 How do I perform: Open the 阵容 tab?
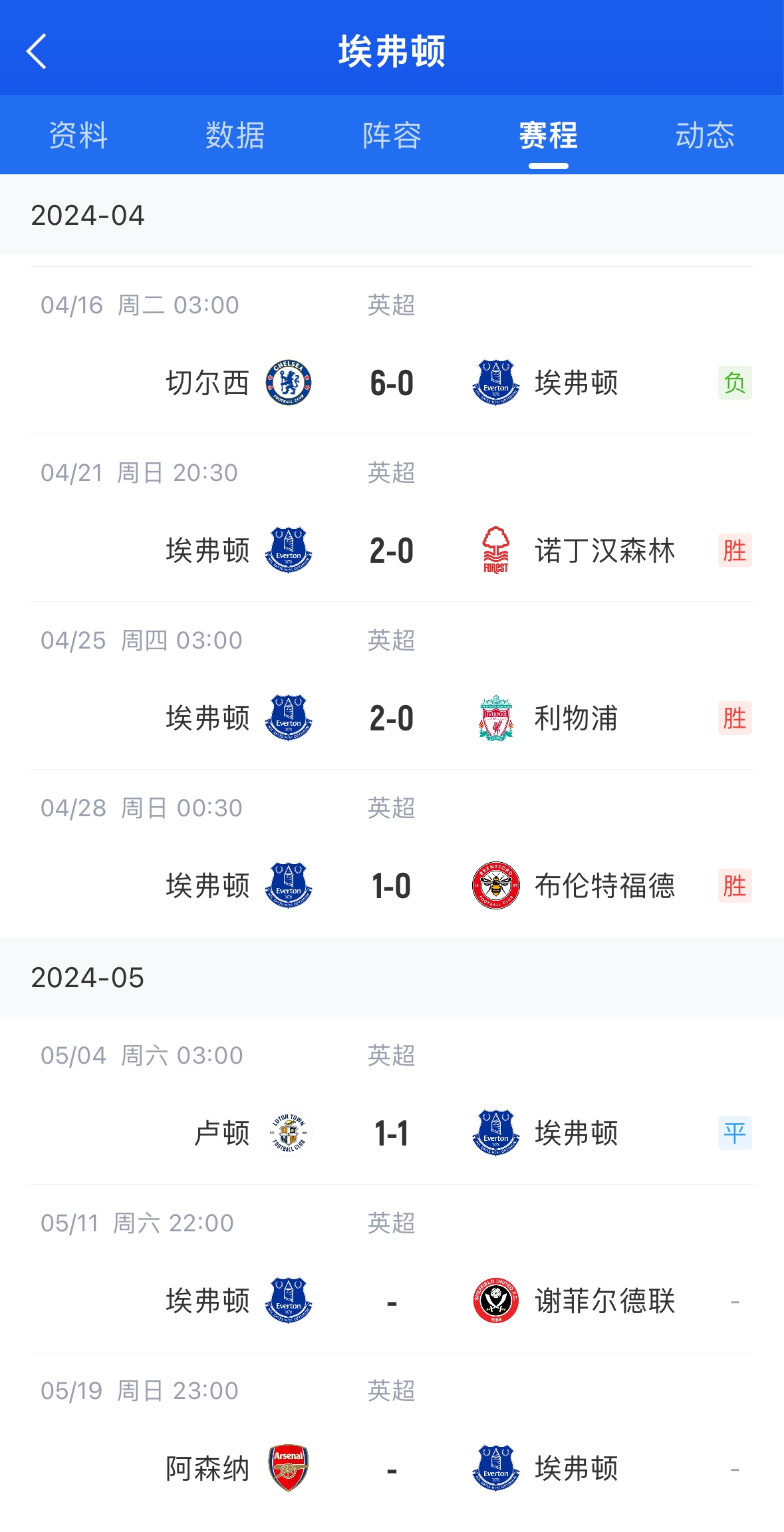(x=392, y=136)
